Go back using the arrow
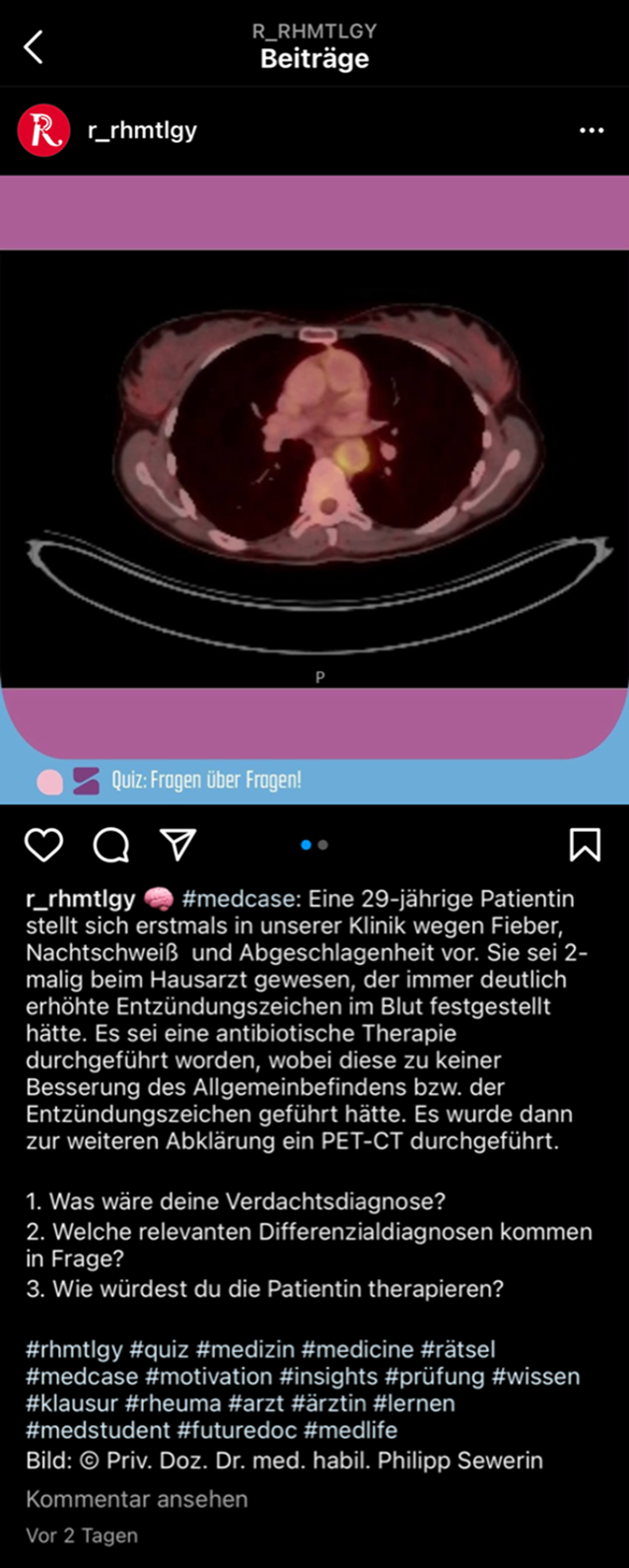This screenshot has width=629, height=1568. [x=34, y=46]
